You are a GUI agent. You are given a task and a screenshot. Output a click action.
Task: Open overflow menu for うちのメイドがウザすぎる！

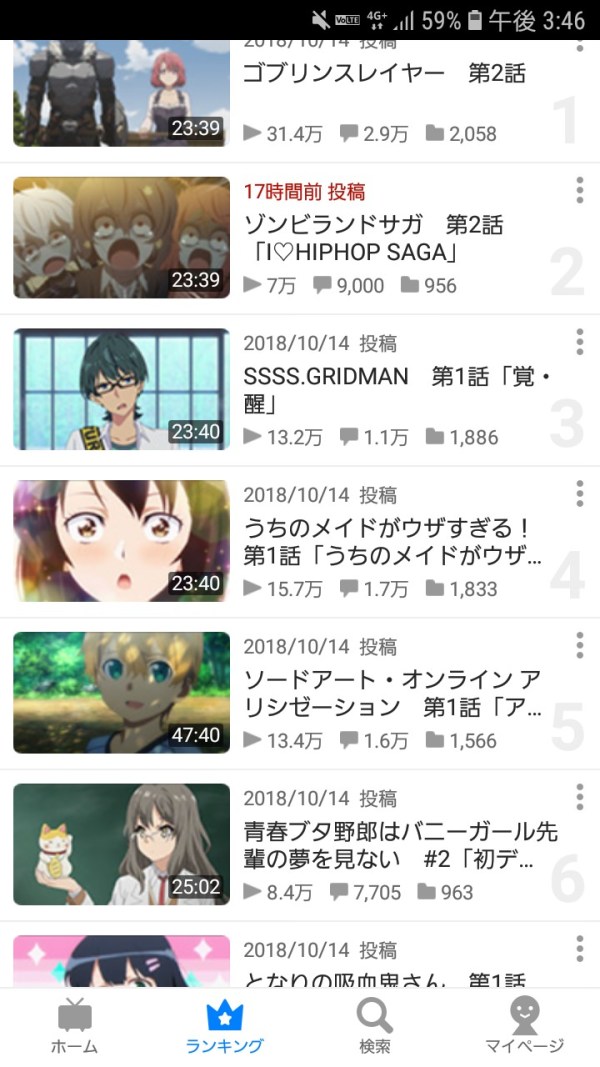pyautogui.click(x=579, y=493)
